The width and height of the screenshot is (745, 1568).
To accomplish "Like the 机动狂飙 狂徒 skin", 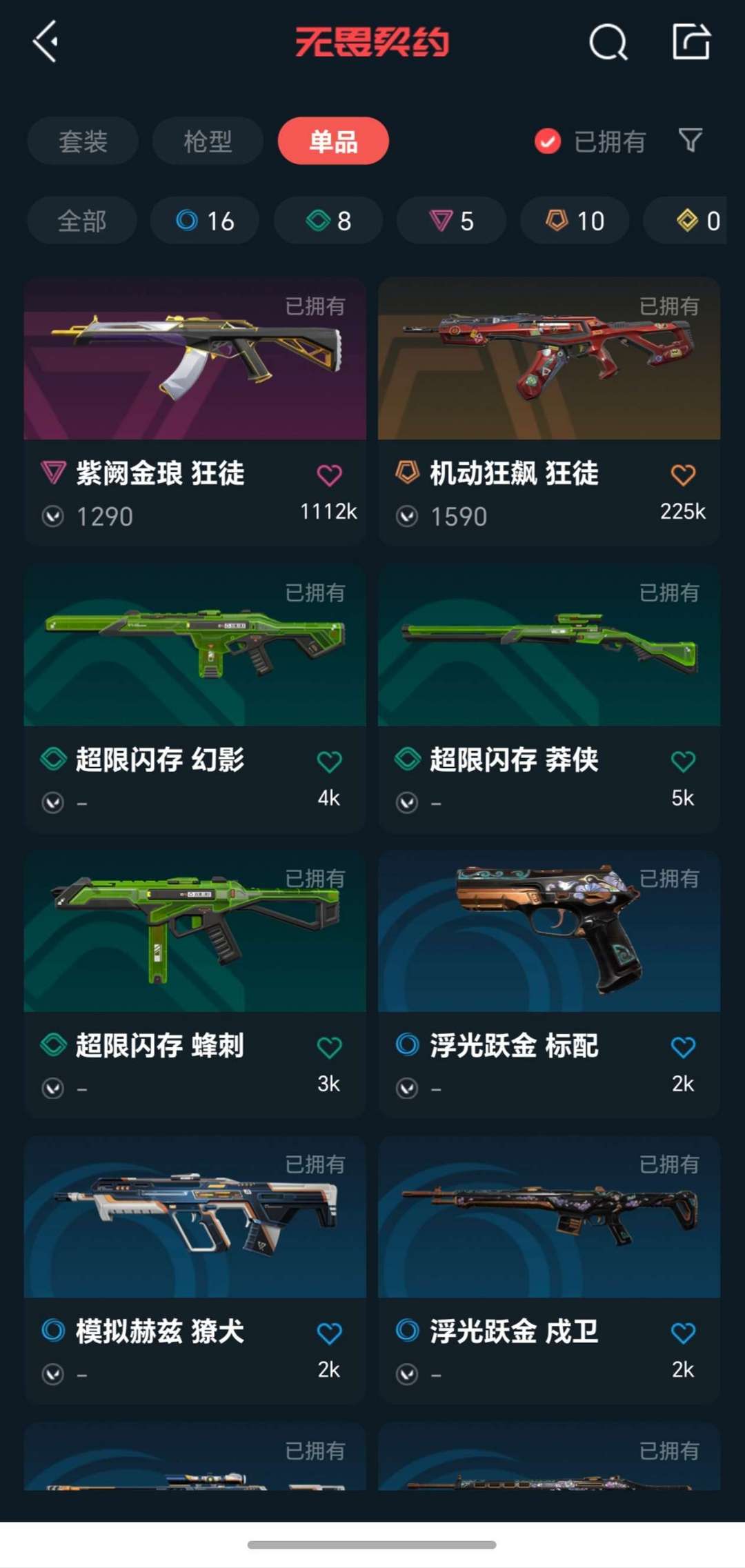I will [x=683, y=475].
